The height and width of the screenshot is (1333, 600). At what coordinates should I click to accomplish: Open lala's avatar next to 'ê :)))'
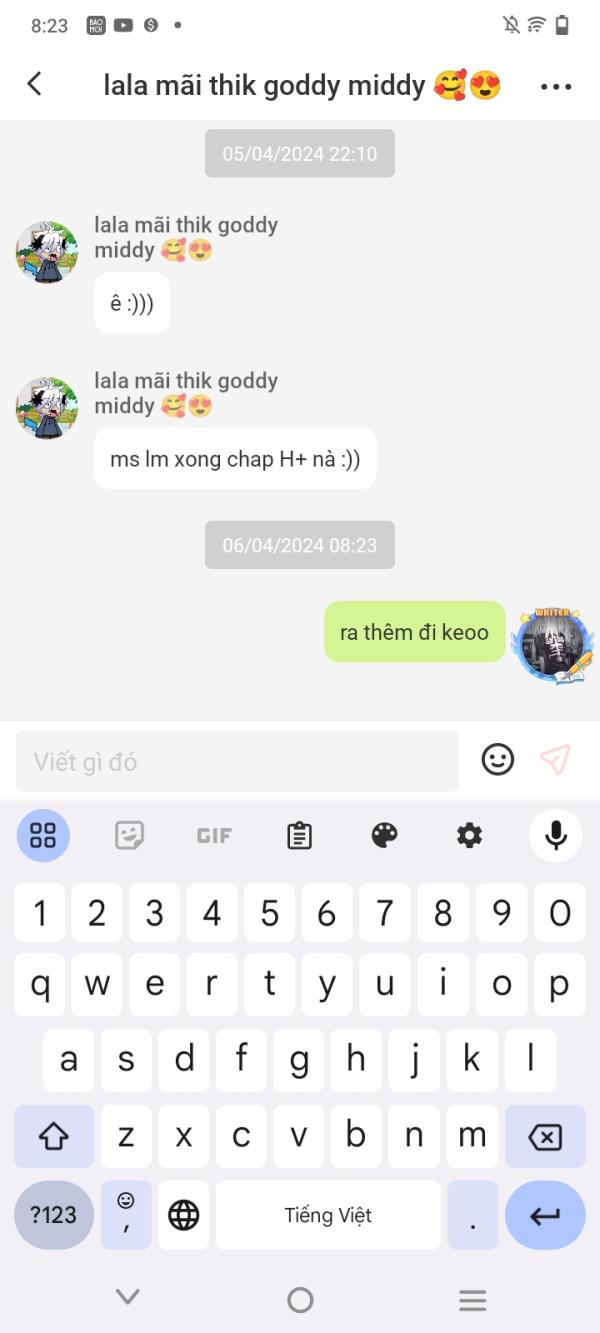pyautogui.click(x=47, y=252)
